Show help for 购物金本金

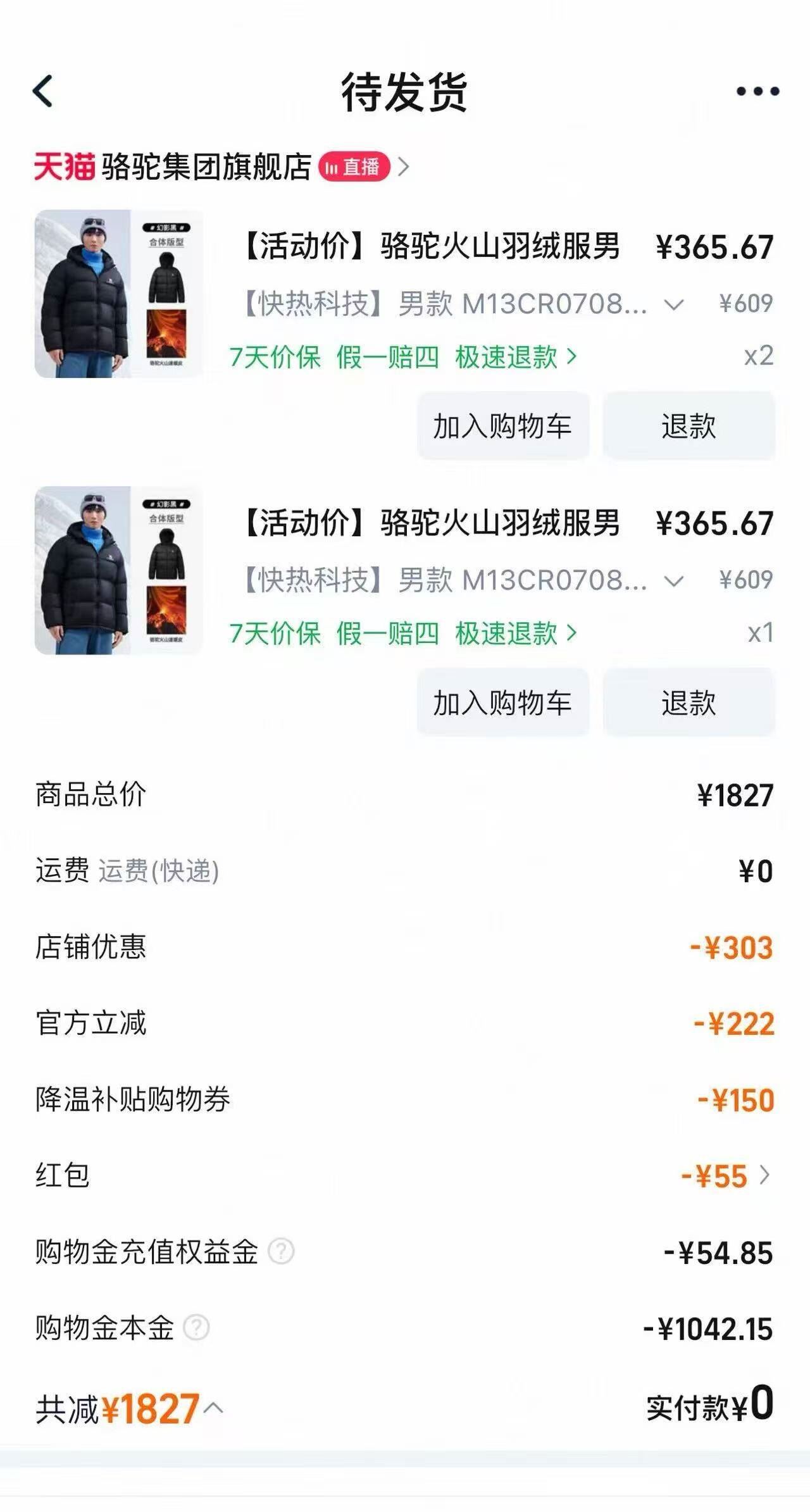click(196, 1328)
